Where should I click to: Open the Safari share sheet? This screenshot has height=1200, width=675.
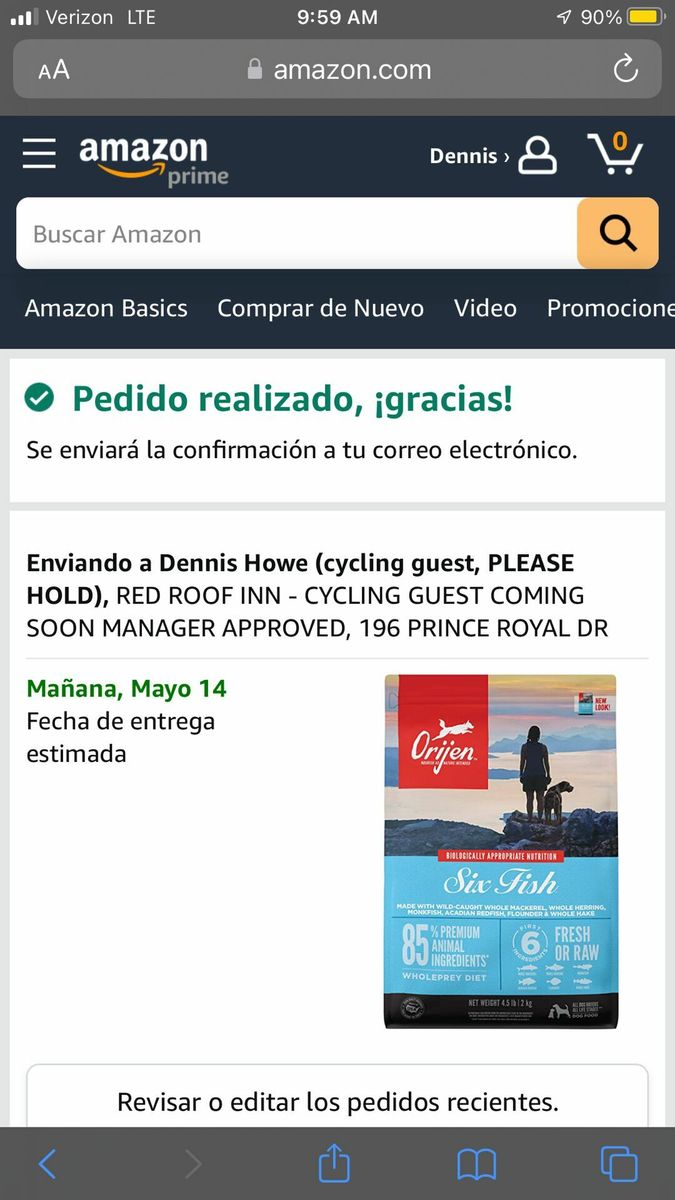[x=335, y=1164]
